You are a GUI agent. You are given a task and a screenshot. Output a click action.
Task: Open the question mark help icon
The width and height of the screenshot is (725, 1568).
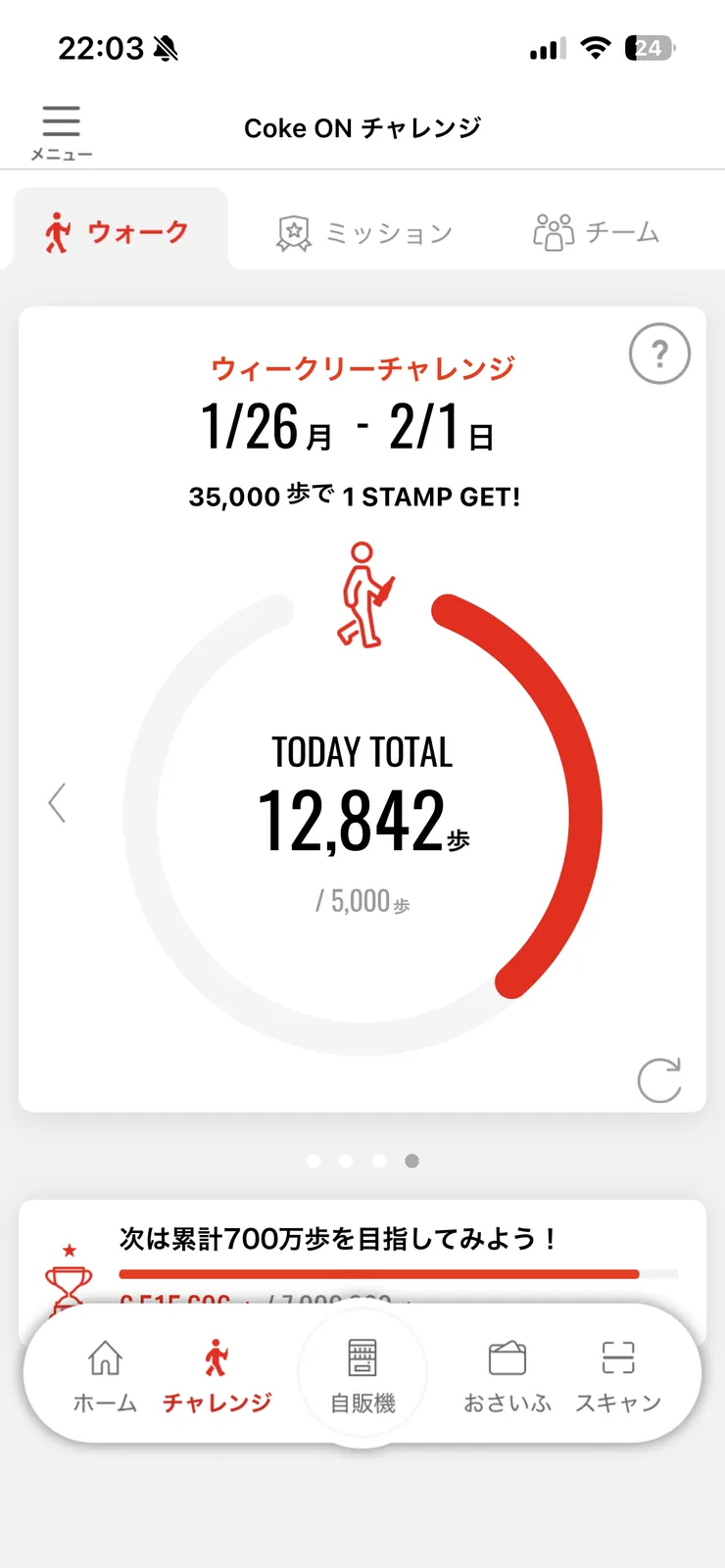[x=659, y=354]
